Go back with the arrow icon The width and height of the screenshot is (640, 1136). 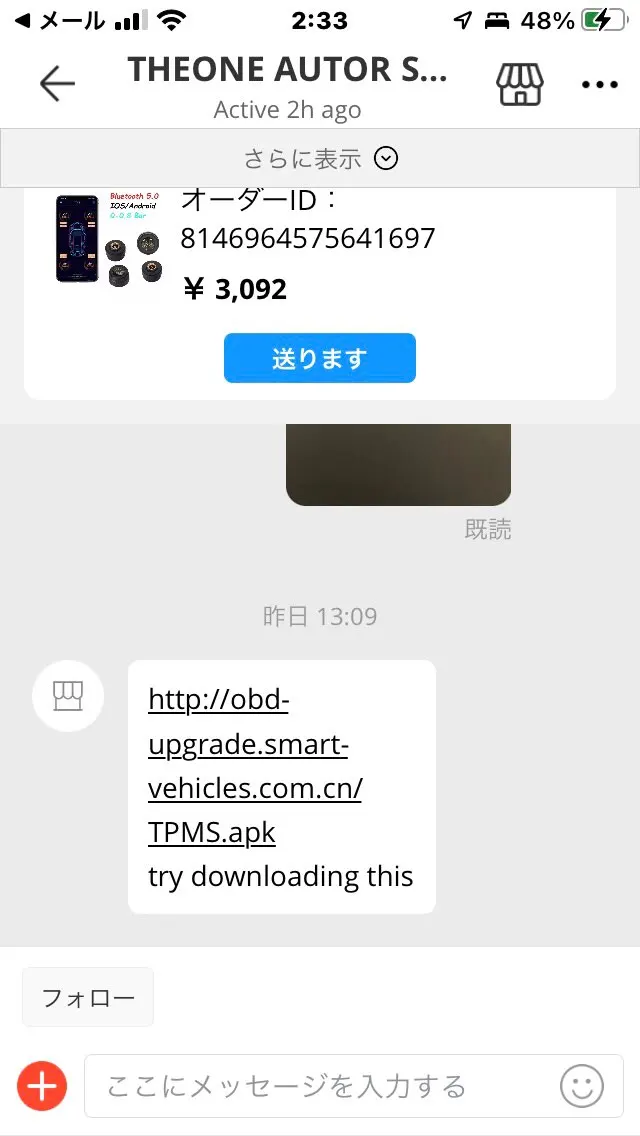57,84
